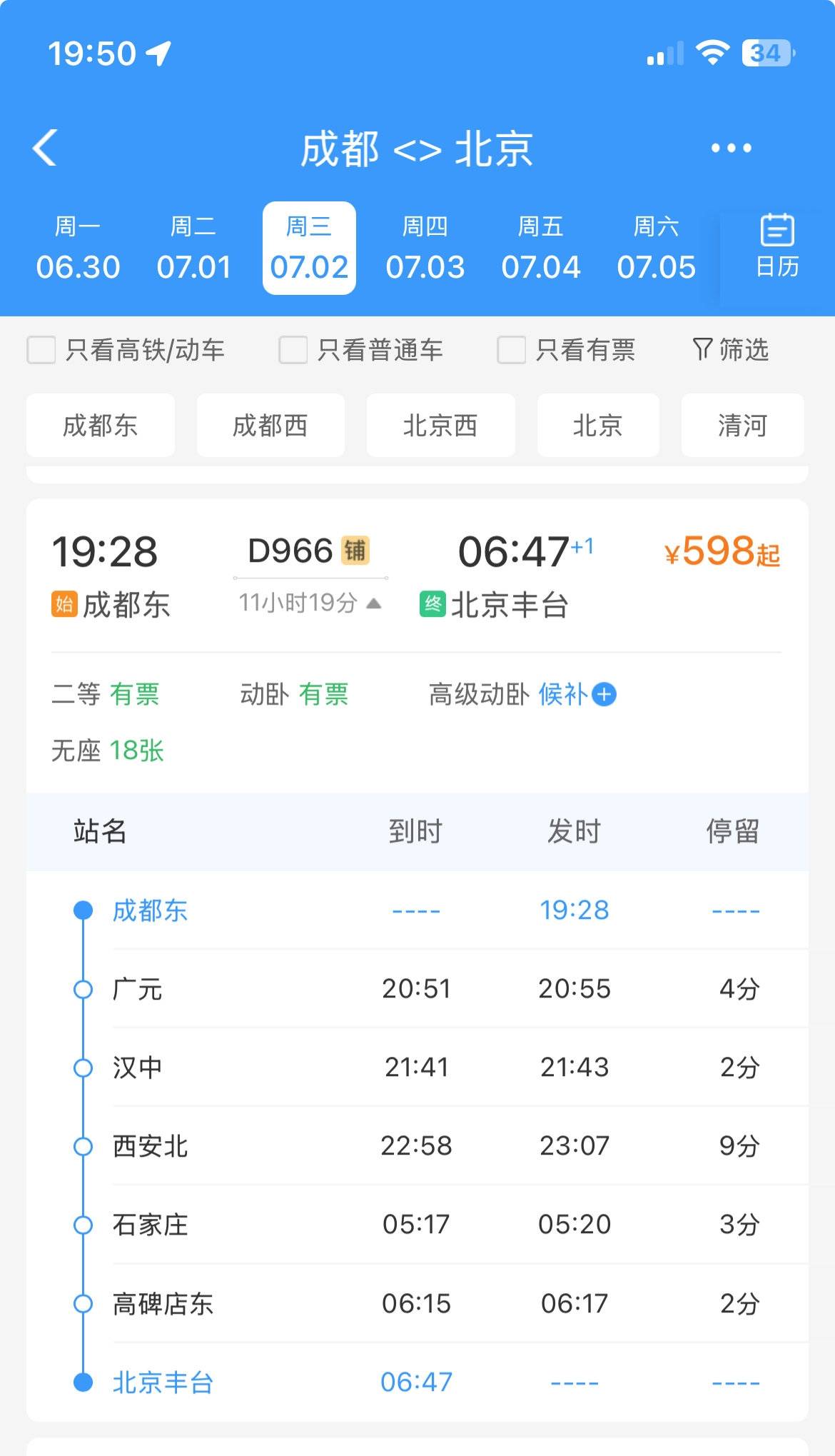Choose Saturday 07.05
Viewport: 835px width, 1456px height.
click(x=656, y=248)
